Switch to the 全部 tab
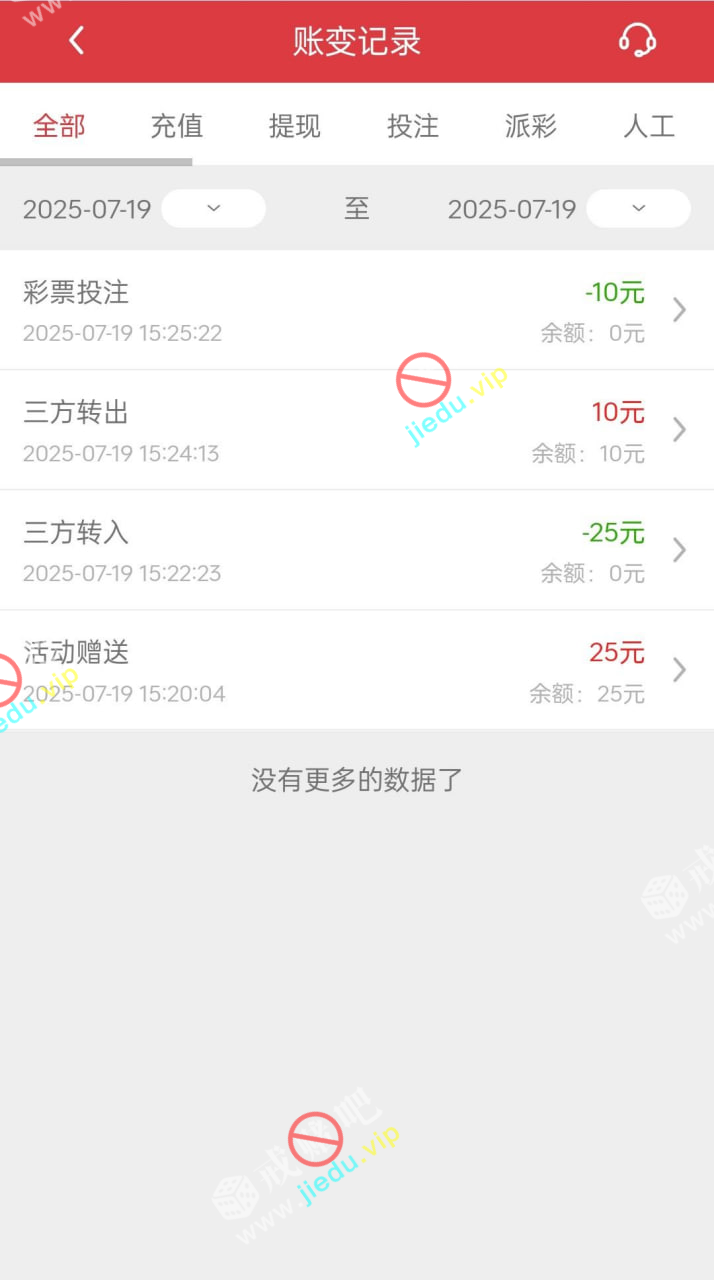The image size is (714, 1280). (x=59, y=126)
